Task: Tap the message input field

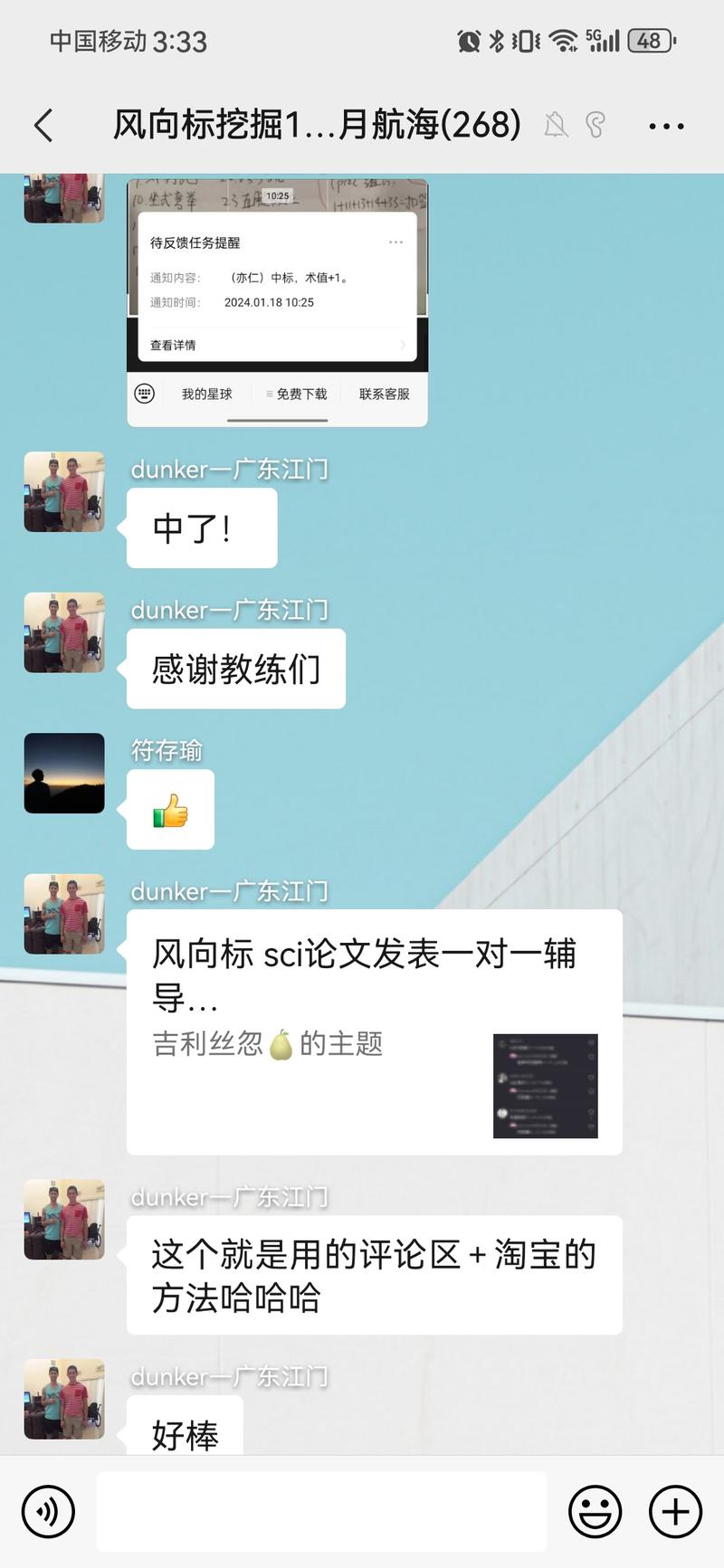Action: pyautogui.click(x=321, y=1511)
